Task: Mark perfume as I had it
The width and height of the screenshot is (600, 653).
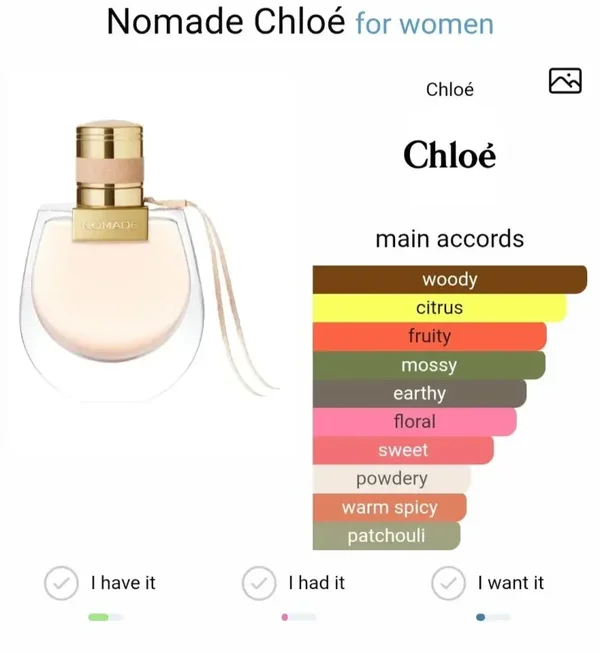Action: (260, 583)
